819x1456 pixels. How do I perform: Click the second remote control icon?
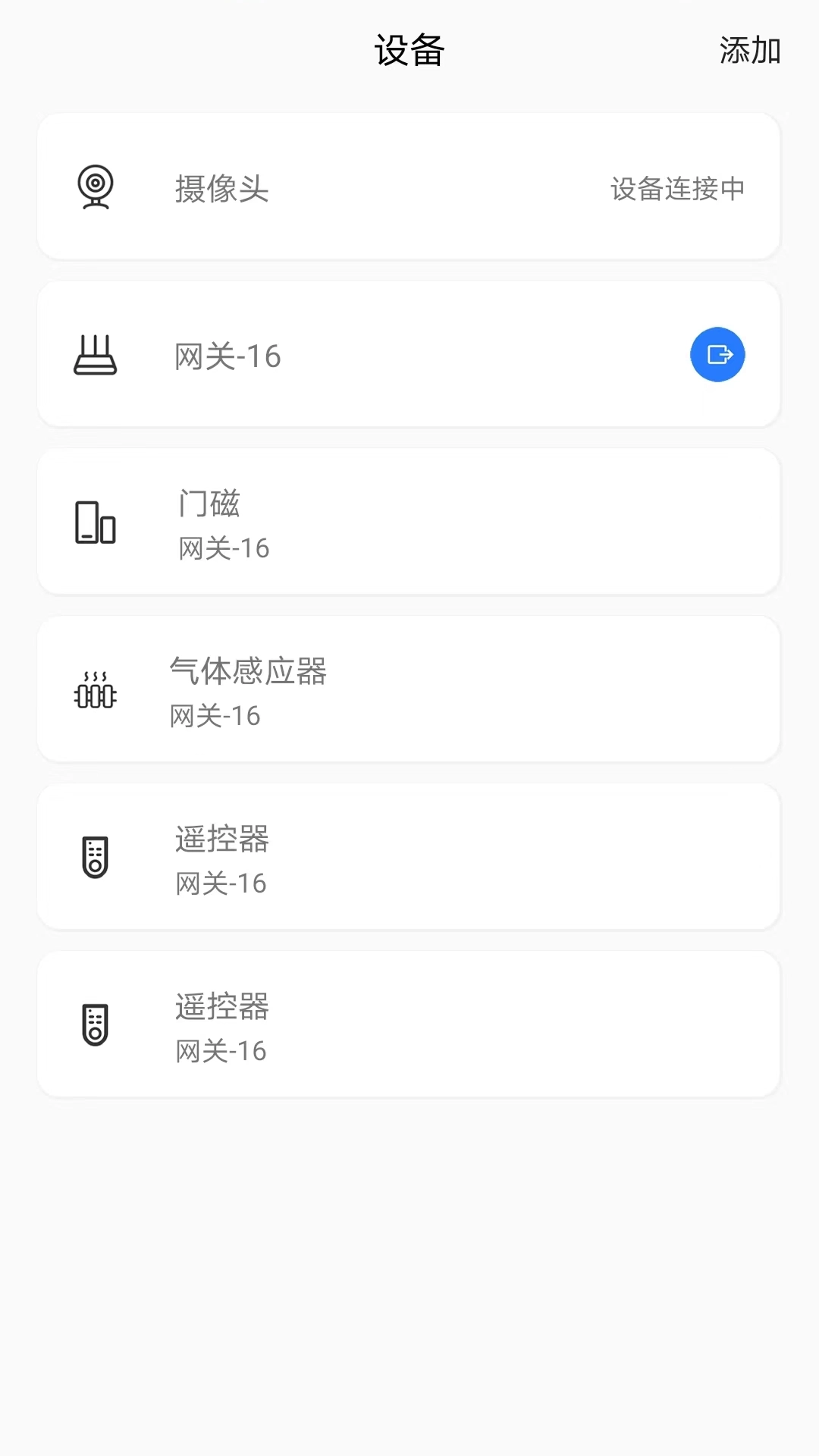(x=94, y=1025)
